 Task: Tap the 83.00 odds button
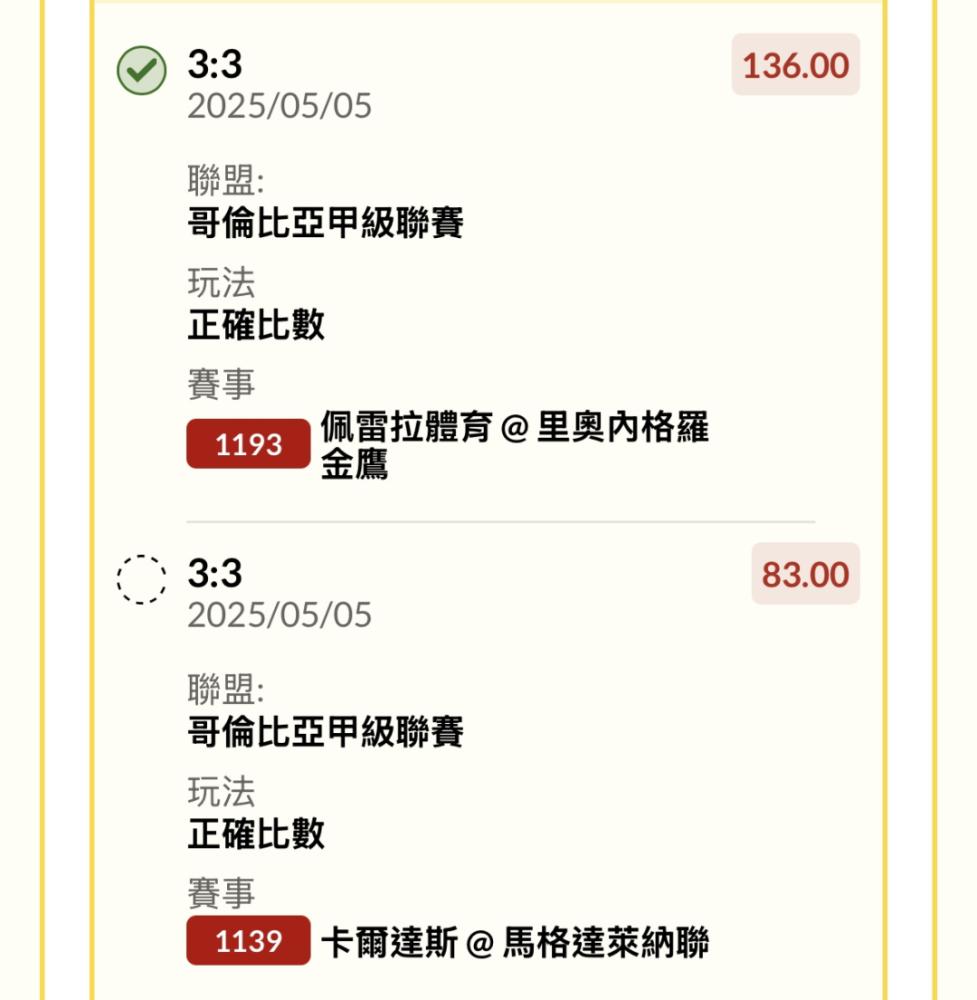tap(805, 574)
